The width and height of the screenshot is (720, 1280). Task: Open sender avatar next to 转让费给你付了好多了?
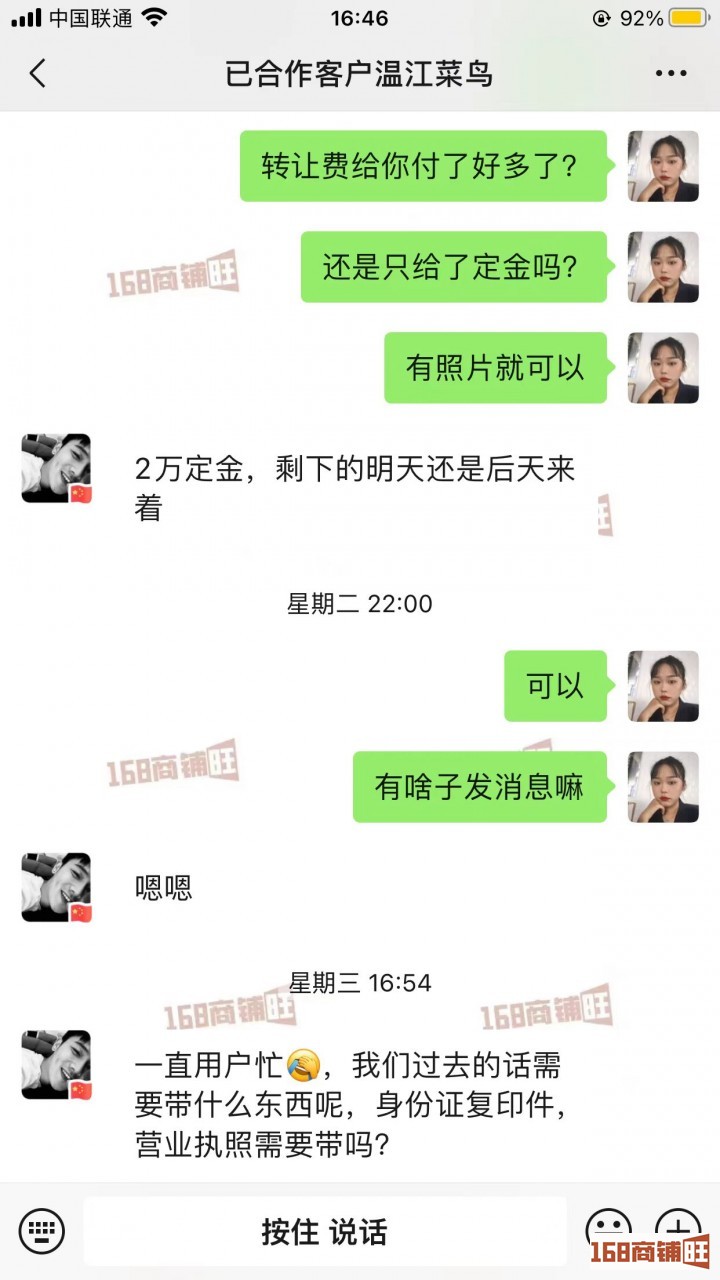pos(662,166)
